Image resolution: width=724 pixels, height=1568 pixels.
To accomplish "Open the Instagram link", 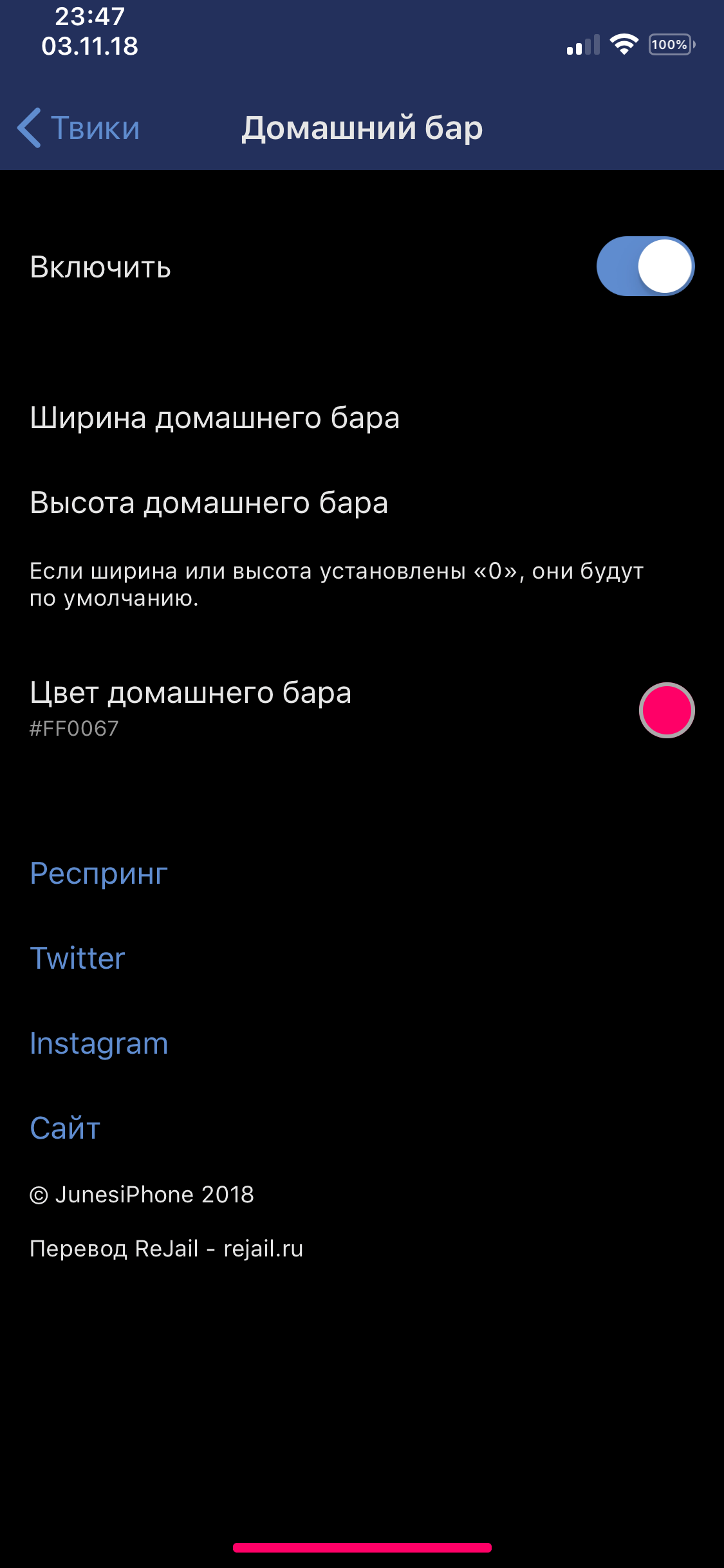I will (x=362, y=1043).
